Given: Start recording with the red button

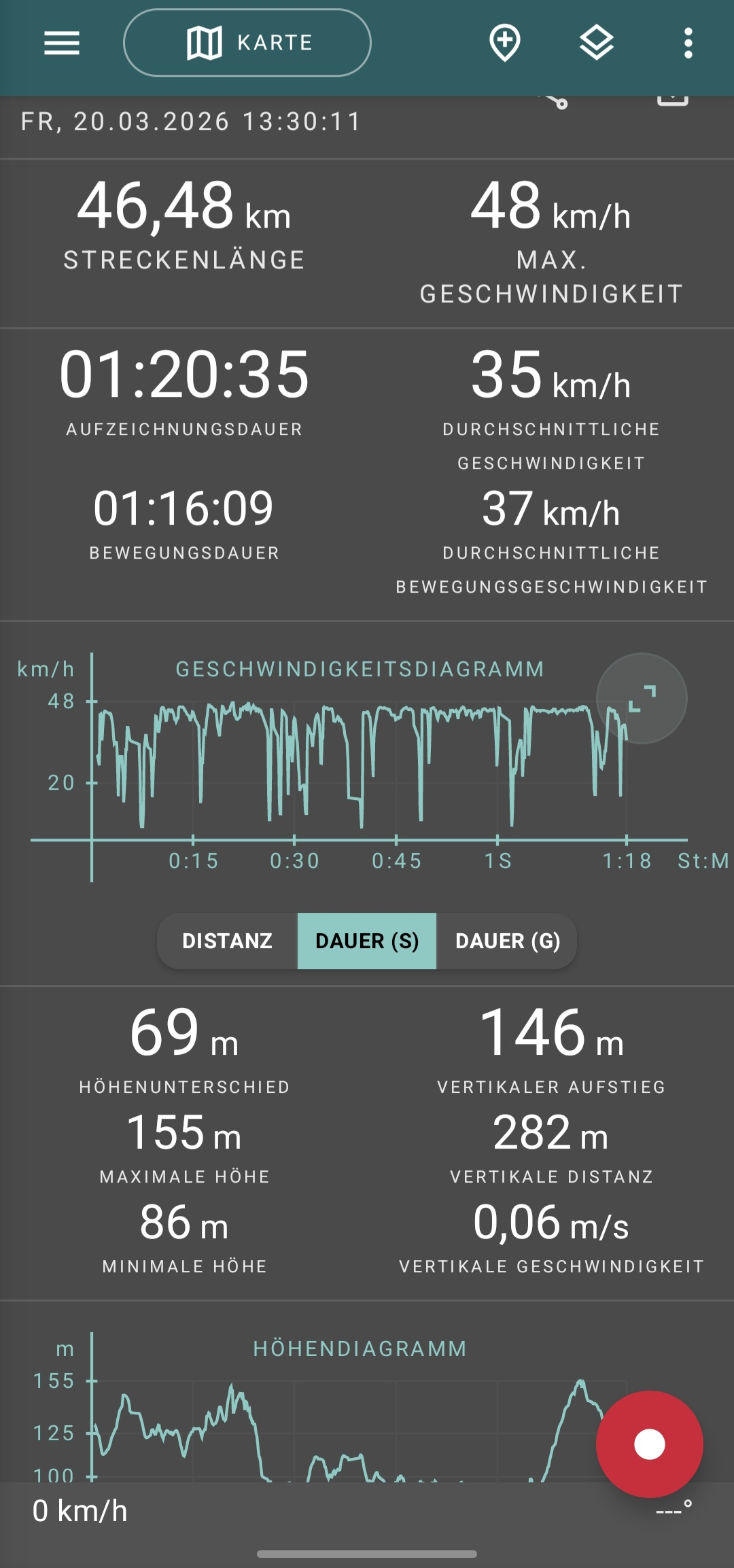Looking at the screenshot, I should pyautogui.click(x=649, y=1444).
